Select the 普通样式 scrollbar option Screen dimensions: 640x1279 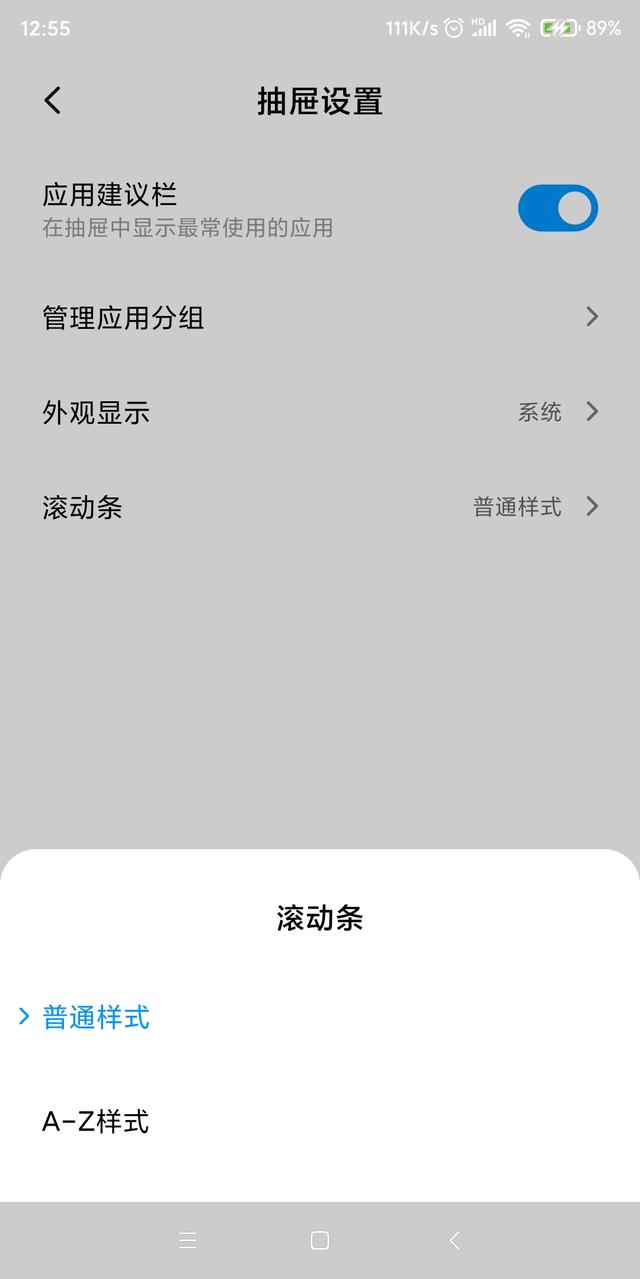[320, 1018]
